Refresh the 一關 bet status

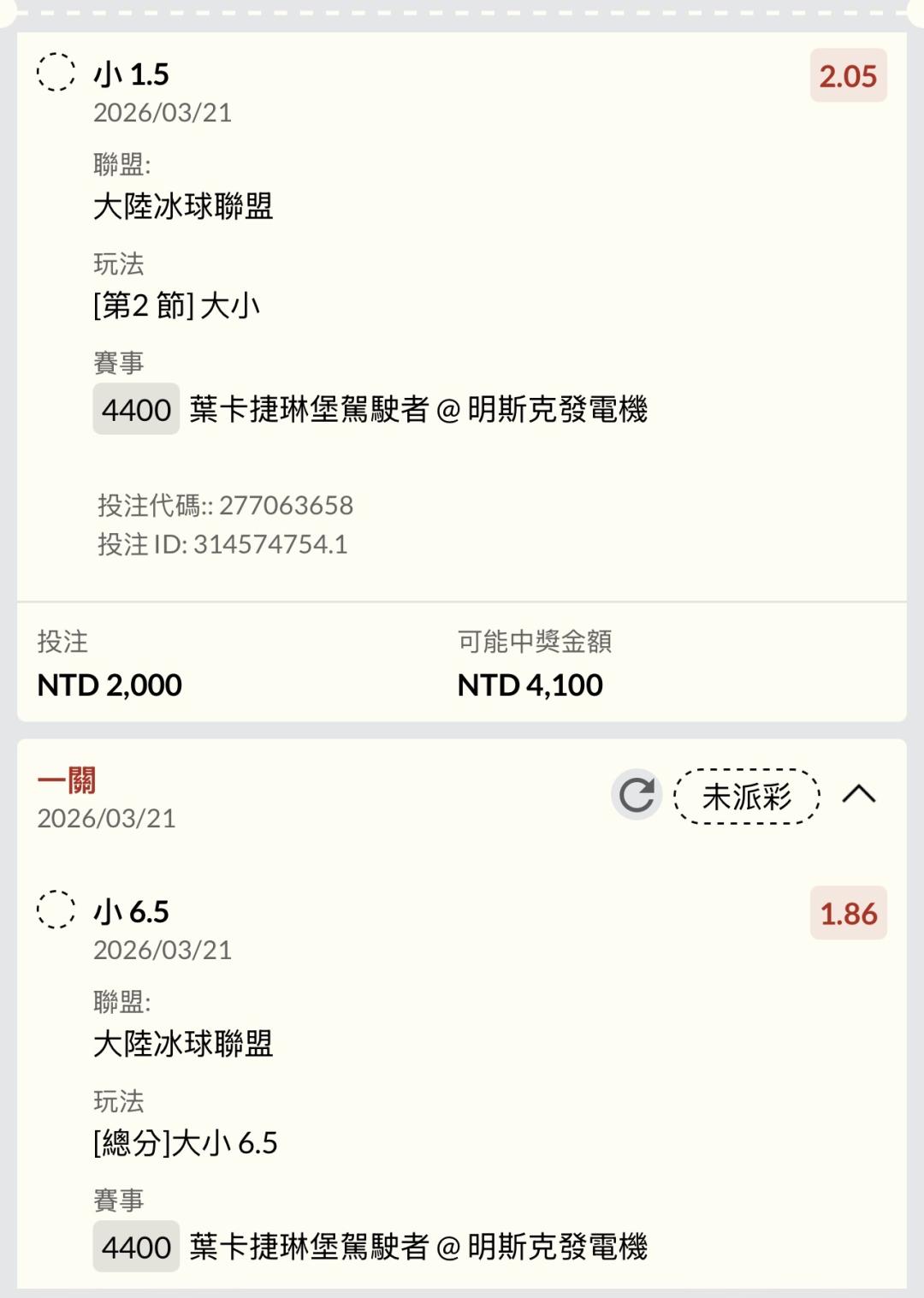coord(637,795)
